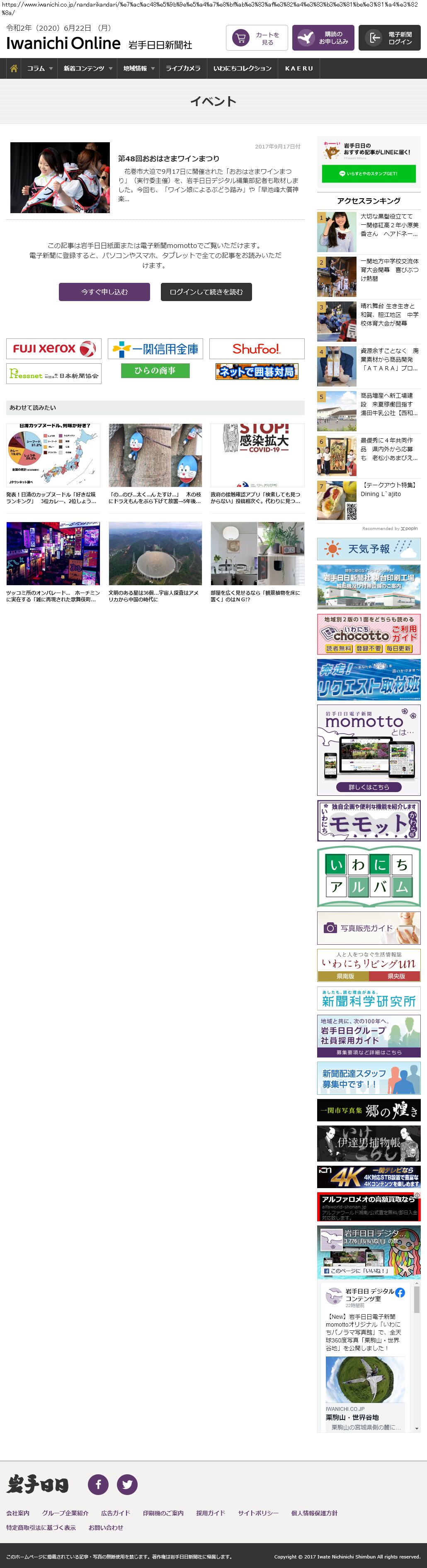Screen dimensions: 427x1568
Task: Open いわにちコレクション section
Action: click(x=242, y=69)
